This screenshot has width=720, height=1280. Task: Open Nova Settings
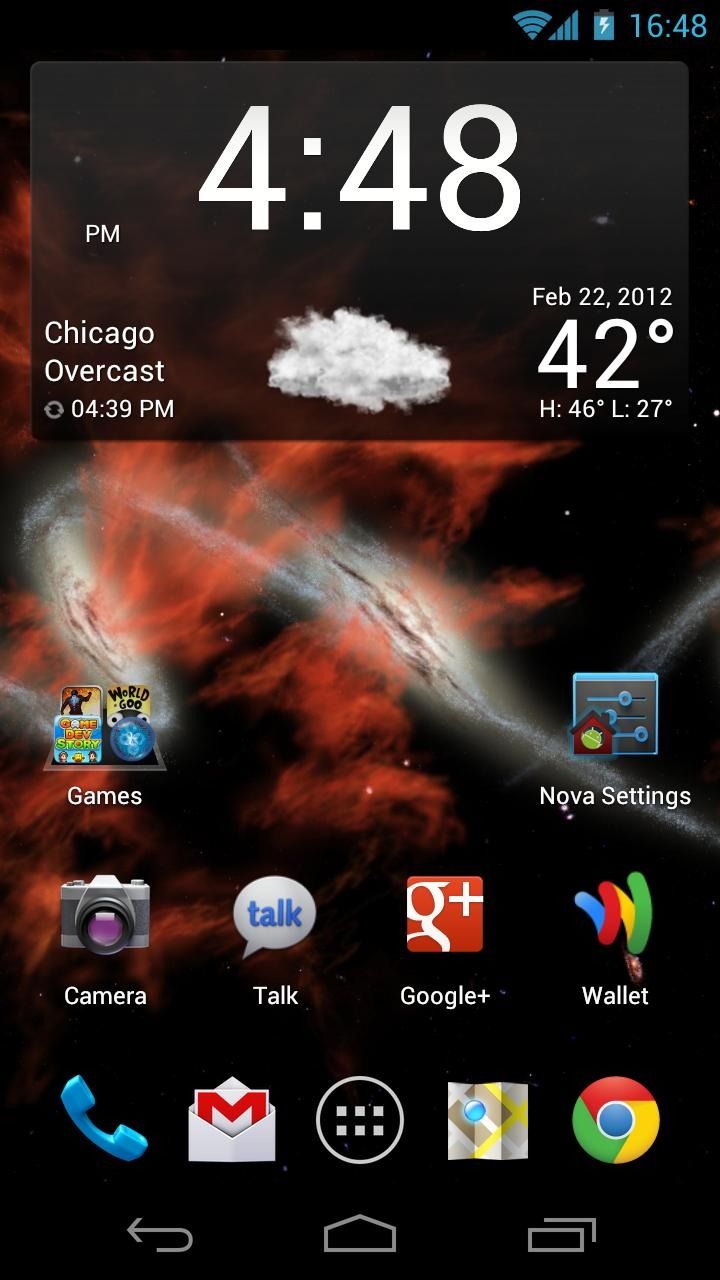coord(614,715)
